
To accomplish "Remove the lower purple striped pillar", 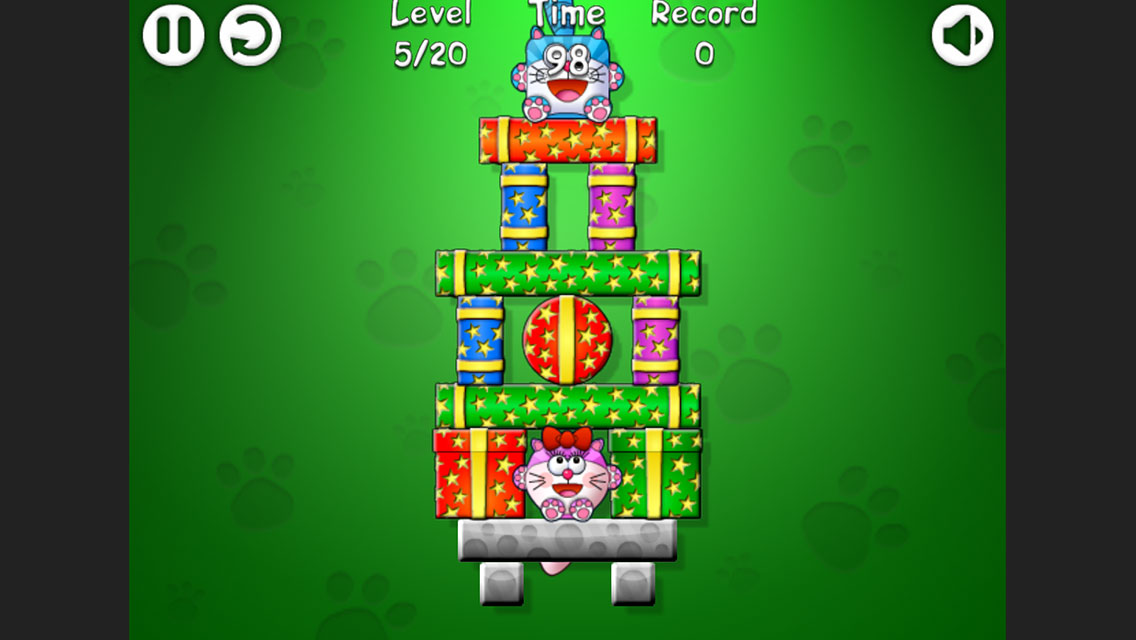I will click(655, 340).
